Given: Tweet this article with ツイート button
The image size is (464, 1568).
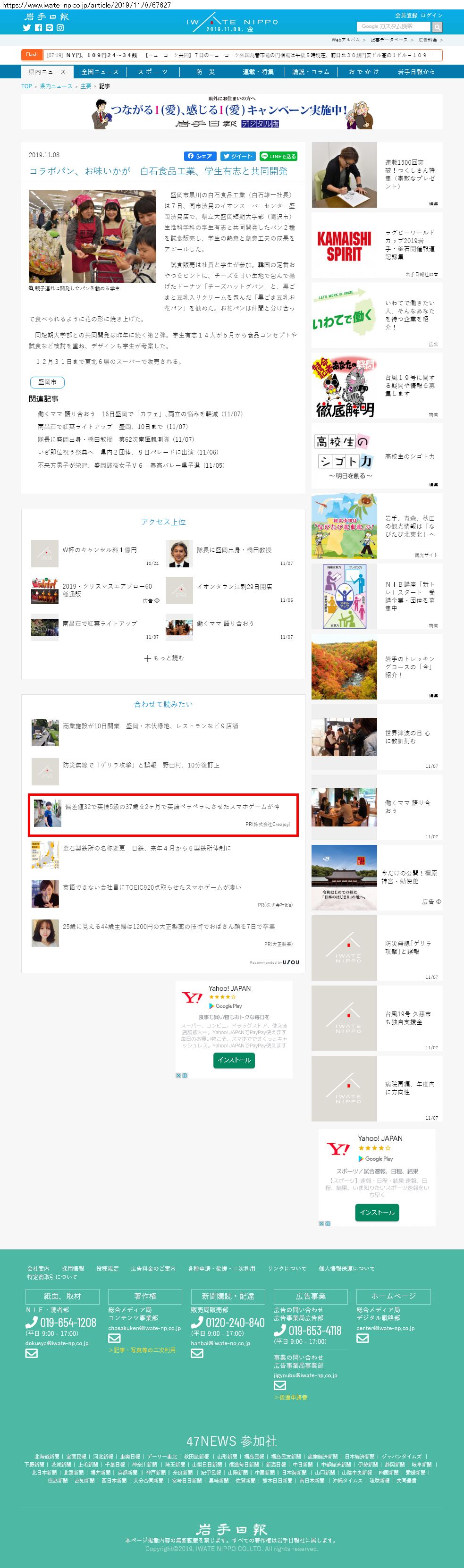Looking at the screenshot, I should pyautogui.click(x=237, y=156).
